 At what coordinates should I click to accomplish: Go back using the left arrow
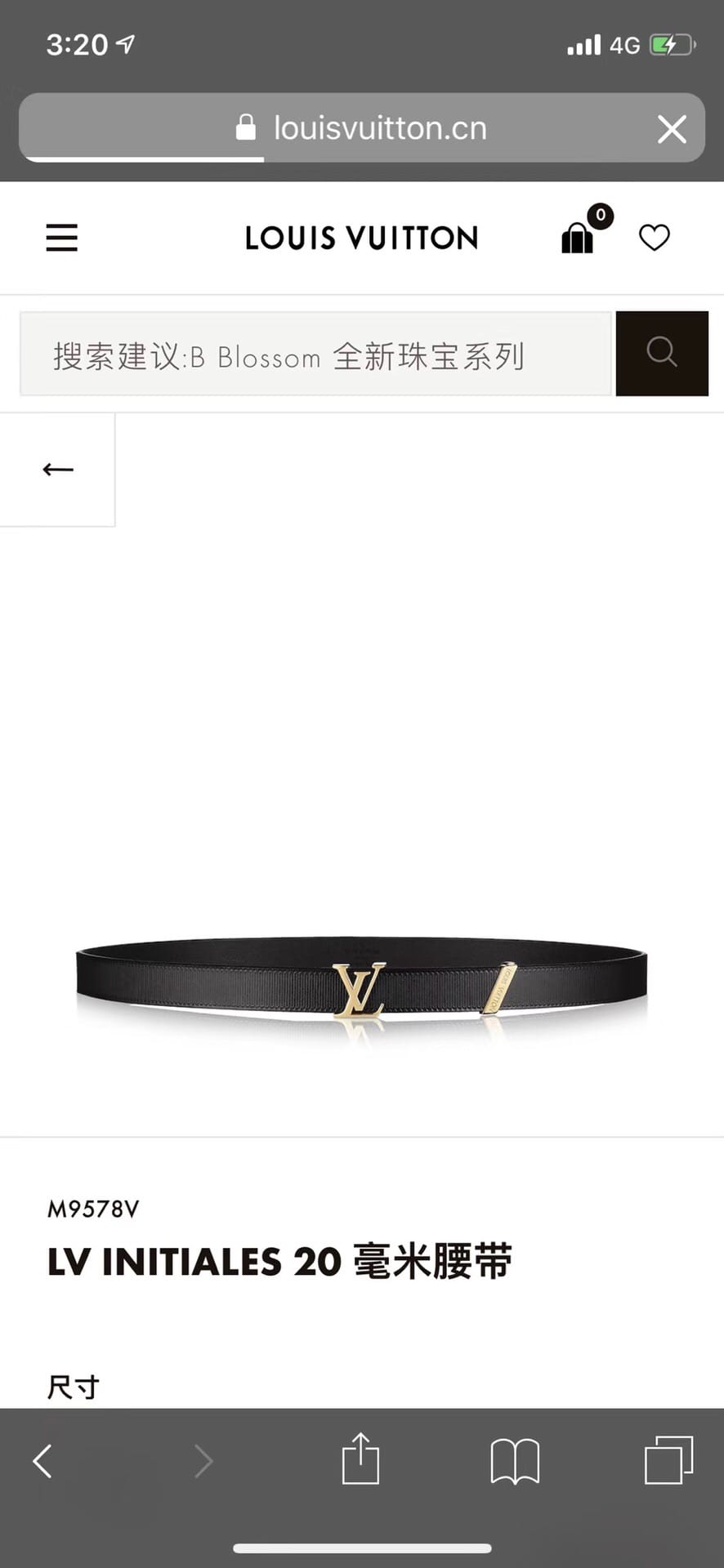pyautogui.click(x=58, y=470)
